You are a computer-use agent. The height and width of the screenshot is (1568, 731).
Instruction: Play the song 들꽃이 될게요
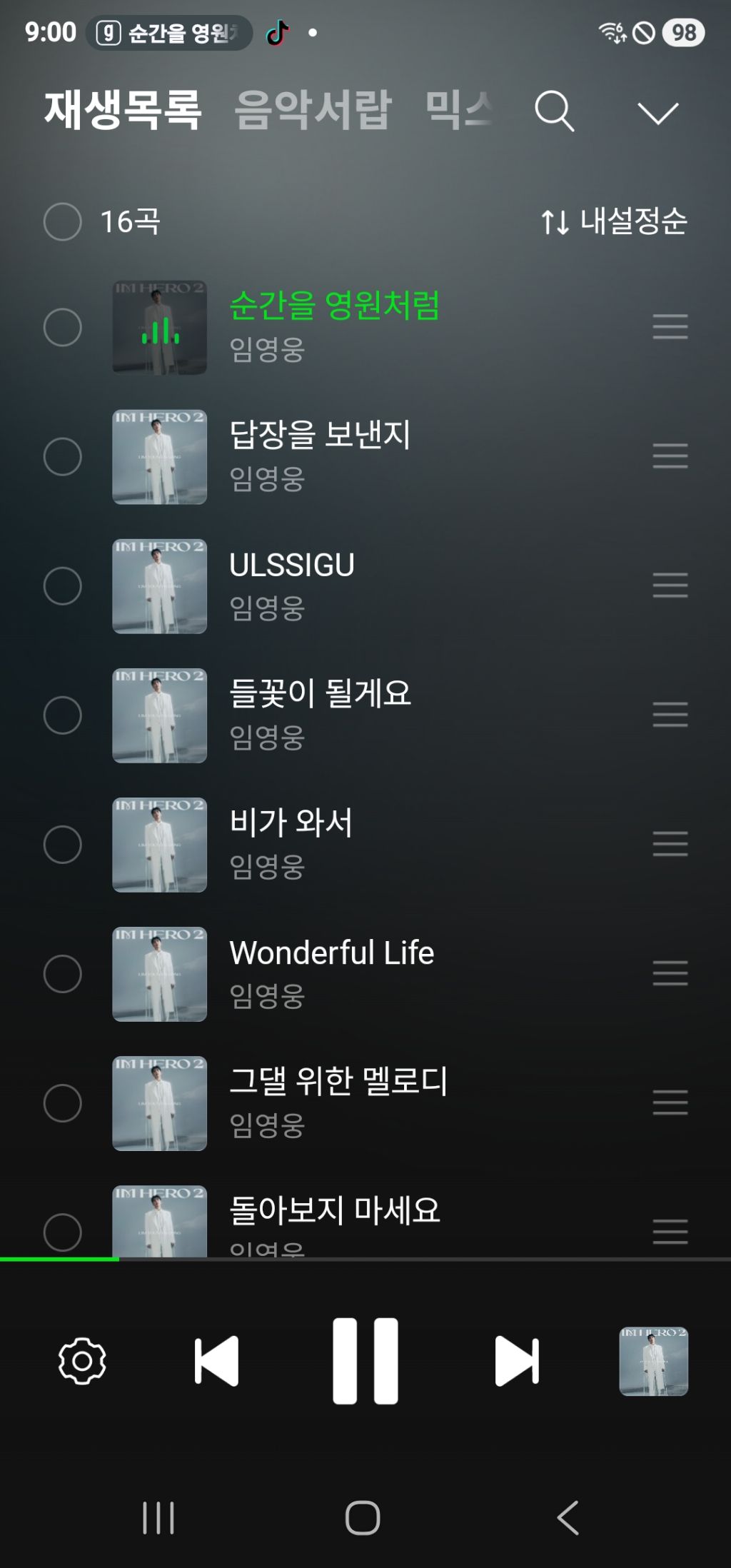(320, 694)
